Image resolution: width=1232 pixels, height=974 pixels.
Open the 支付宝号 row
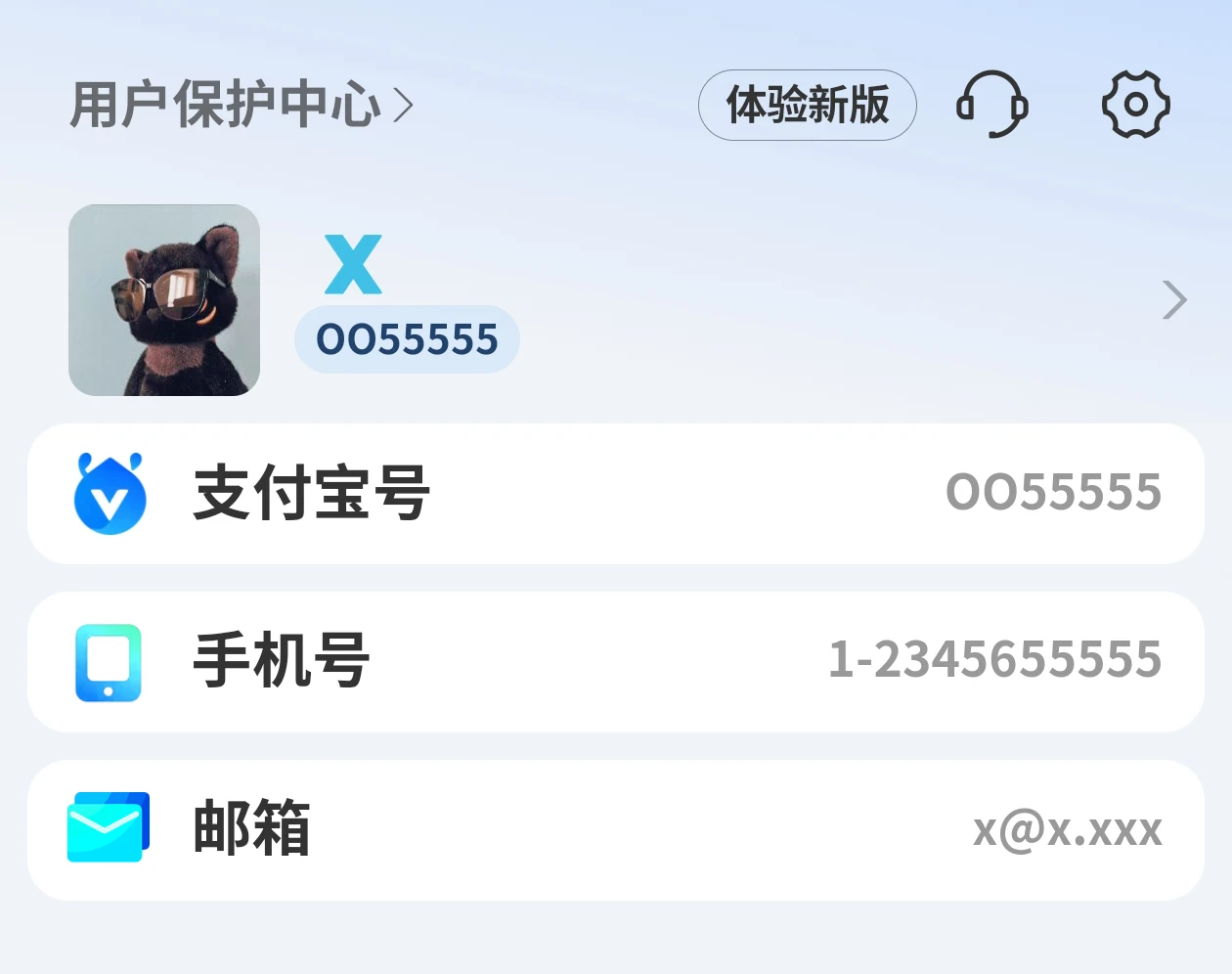pyautogui.click(x=616, y=493)
